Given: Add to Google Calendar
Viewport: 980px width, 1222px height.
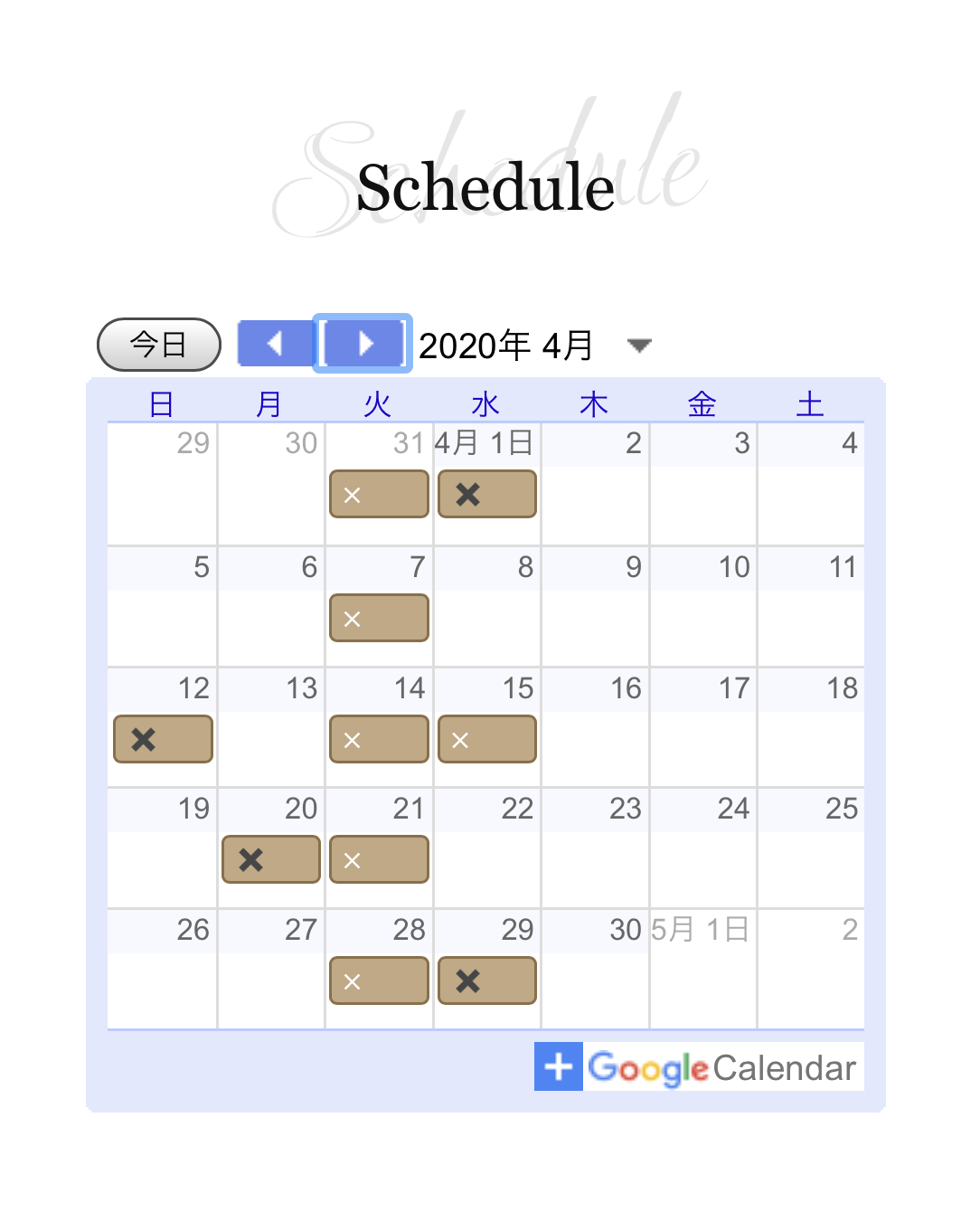Looking at the screenshot, I should 698,1067.
